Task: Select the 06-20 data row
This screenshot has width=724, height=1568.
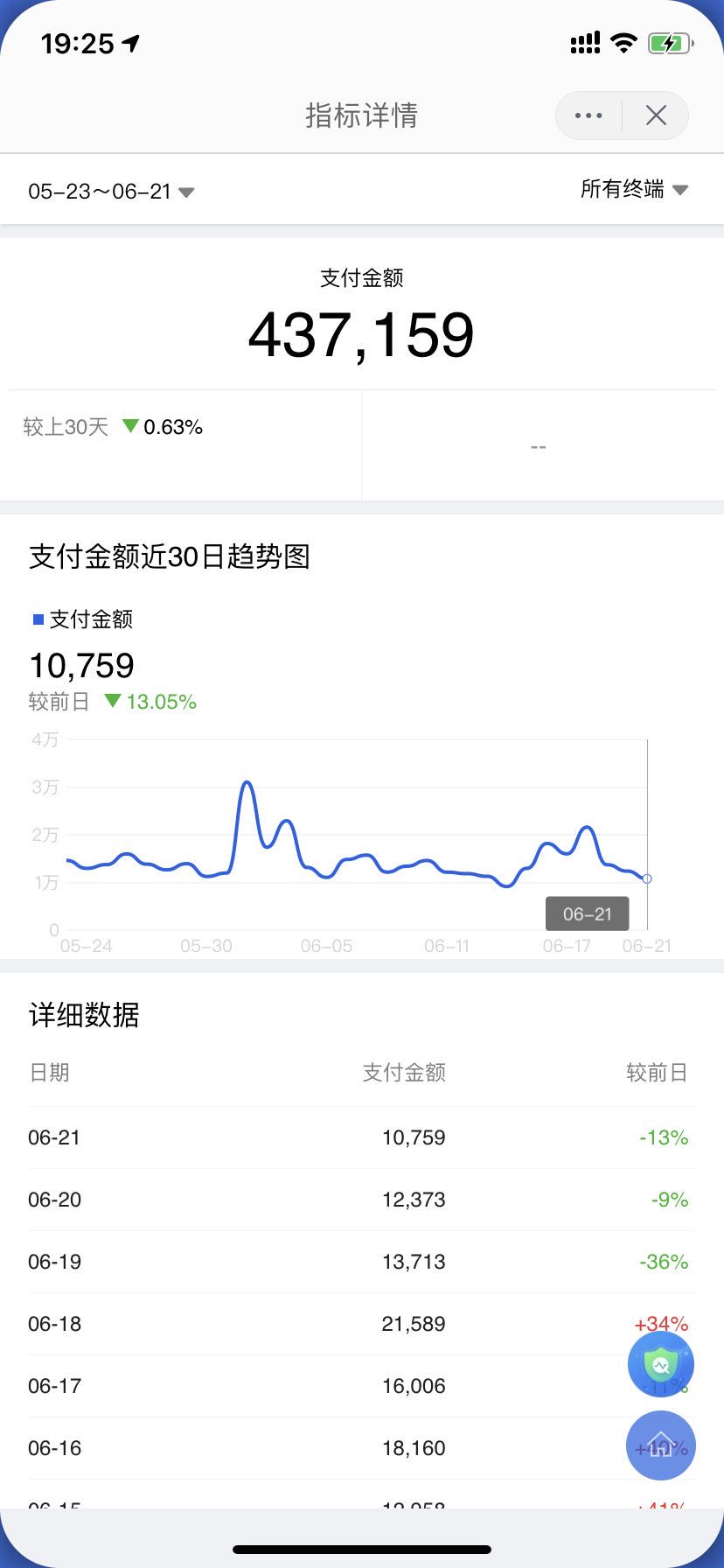Action: (362, 1200)
